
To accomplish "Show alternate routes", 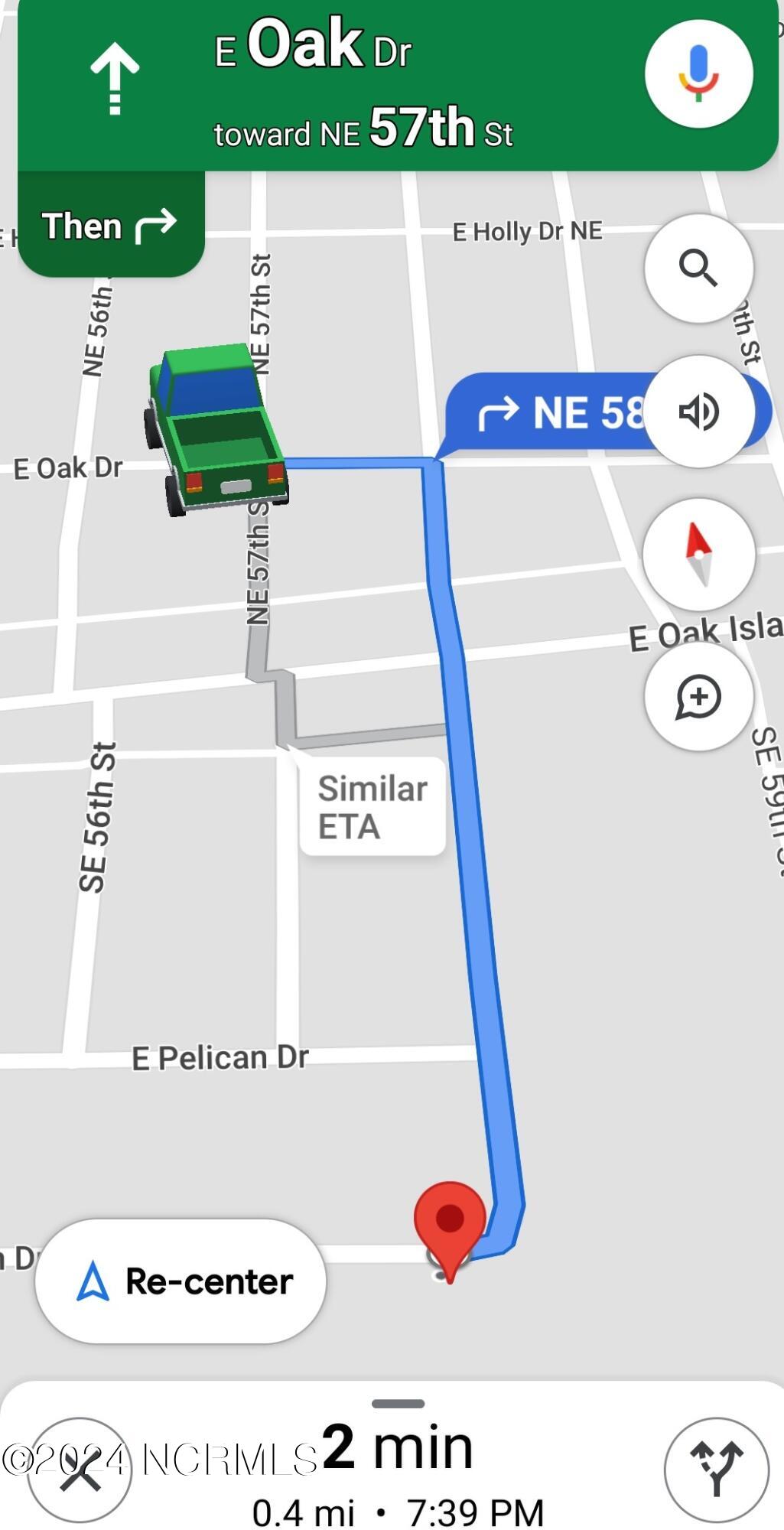I will click(x=716, y=1469).
